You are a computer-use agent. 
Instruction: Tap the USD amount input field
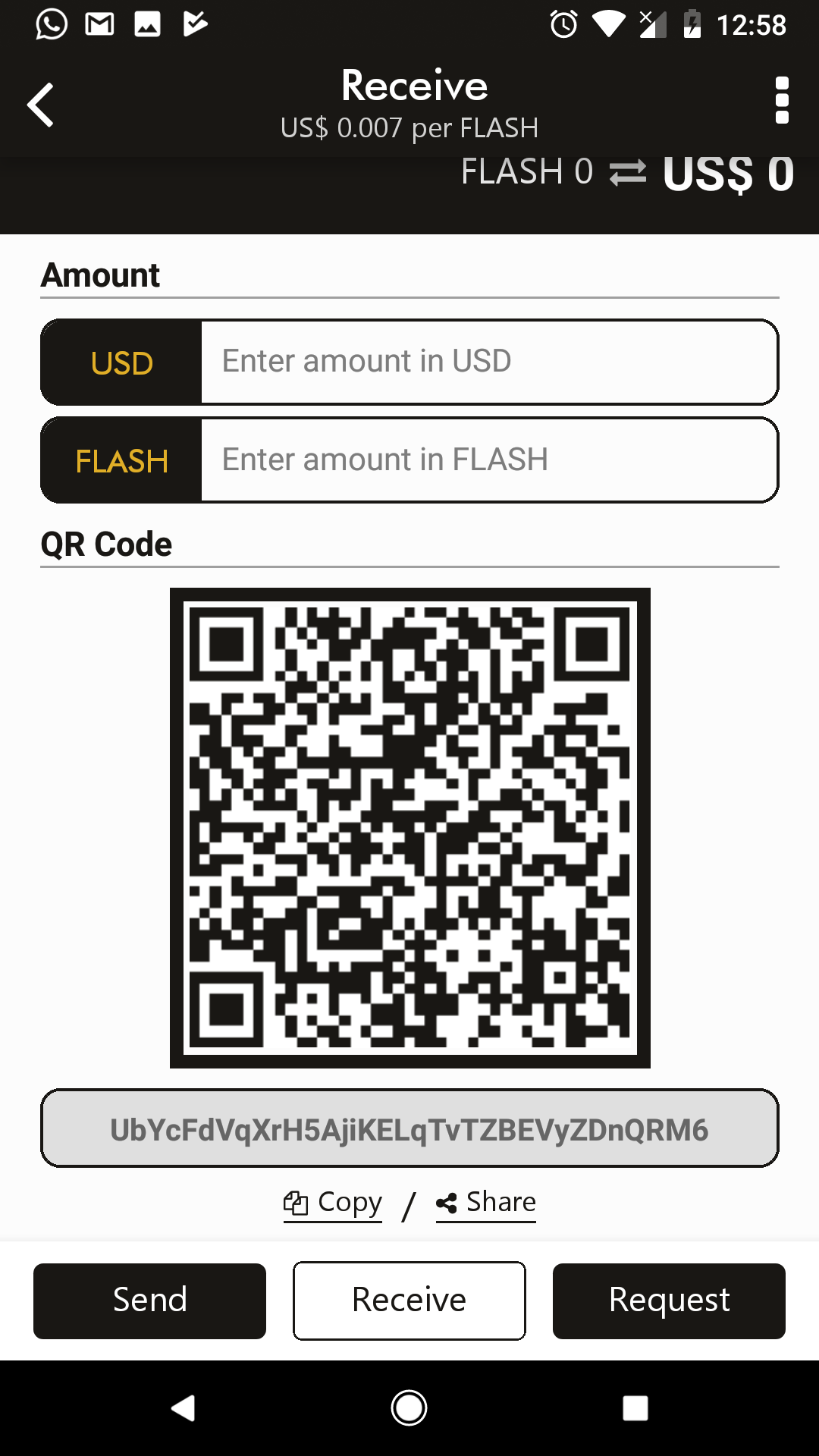click(x=488, y=362)
